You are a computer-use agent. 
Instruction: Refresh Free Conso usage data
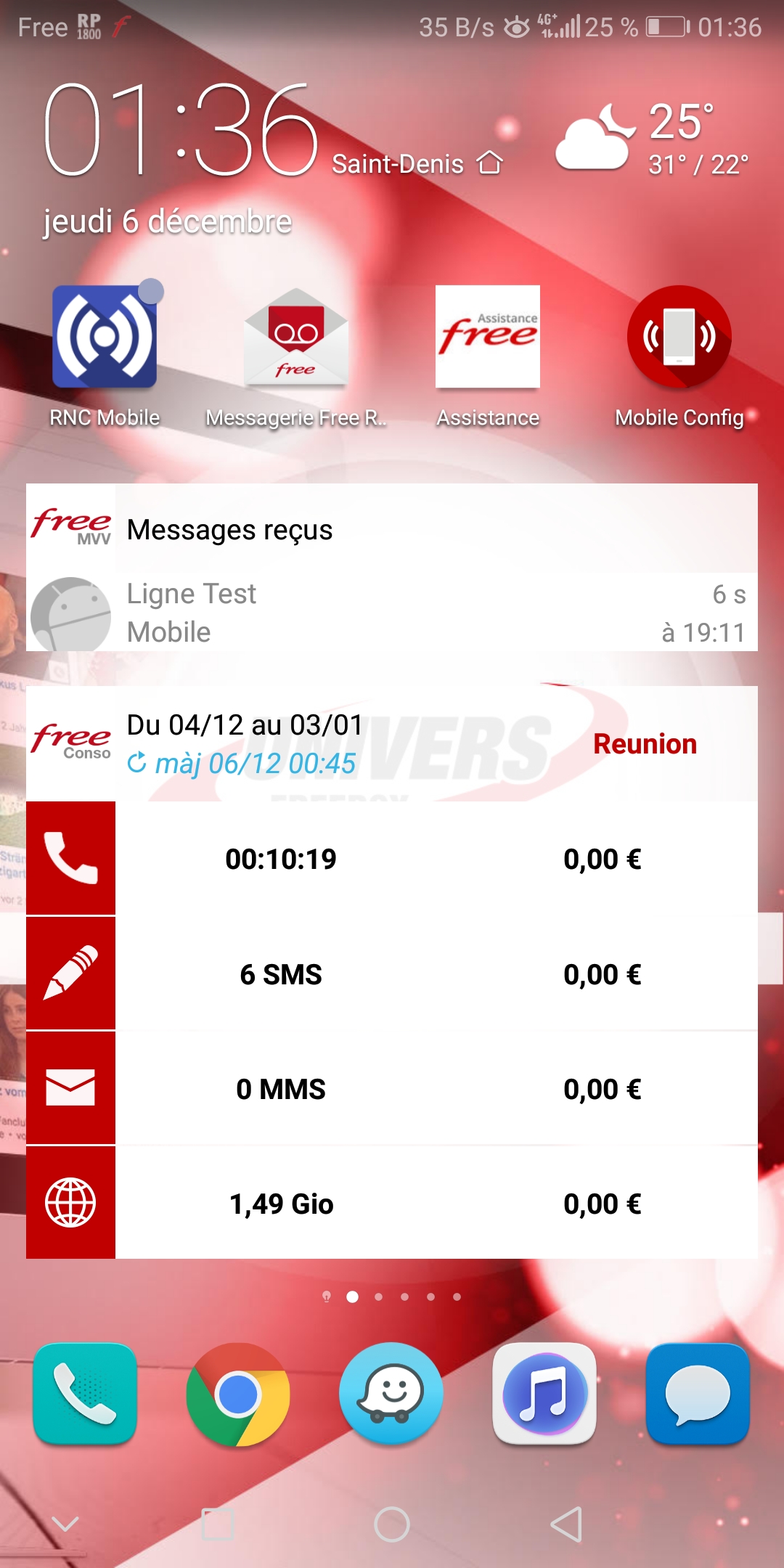click(241, 763)
